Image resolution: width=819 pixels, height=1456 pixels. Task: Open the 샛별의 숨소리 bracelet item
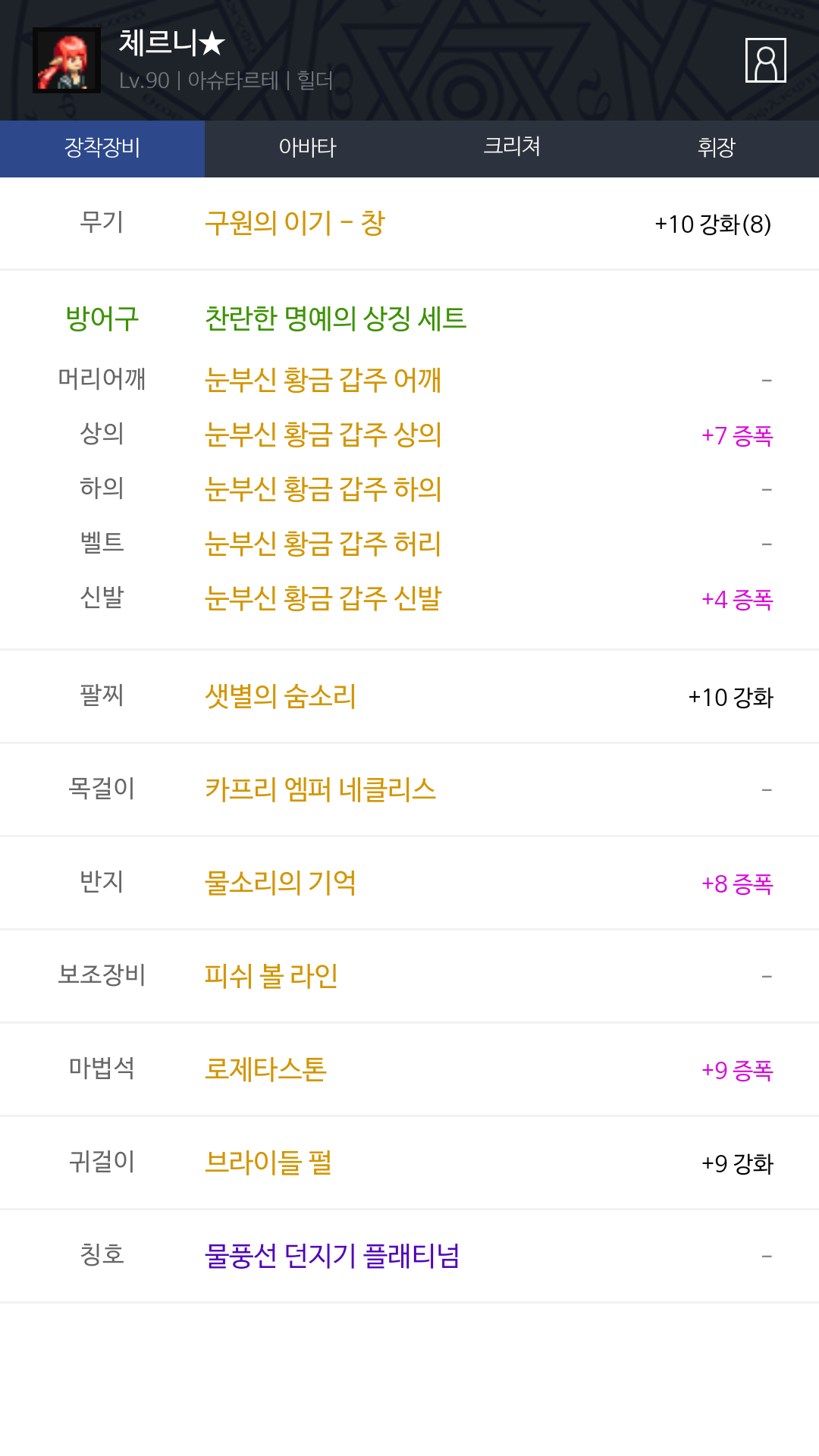281,696
